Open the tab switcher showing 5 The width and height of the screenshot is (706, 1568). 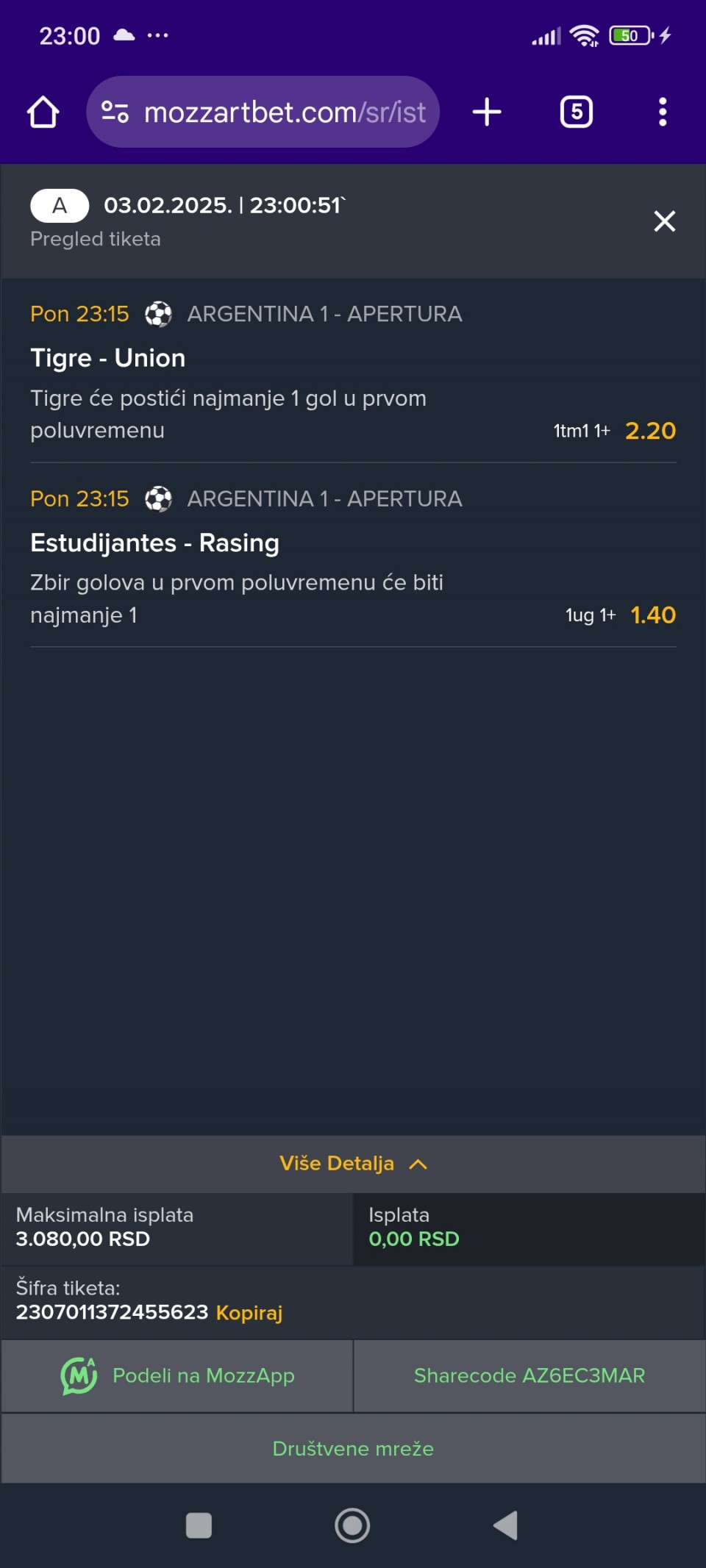[x=576, y=112]
